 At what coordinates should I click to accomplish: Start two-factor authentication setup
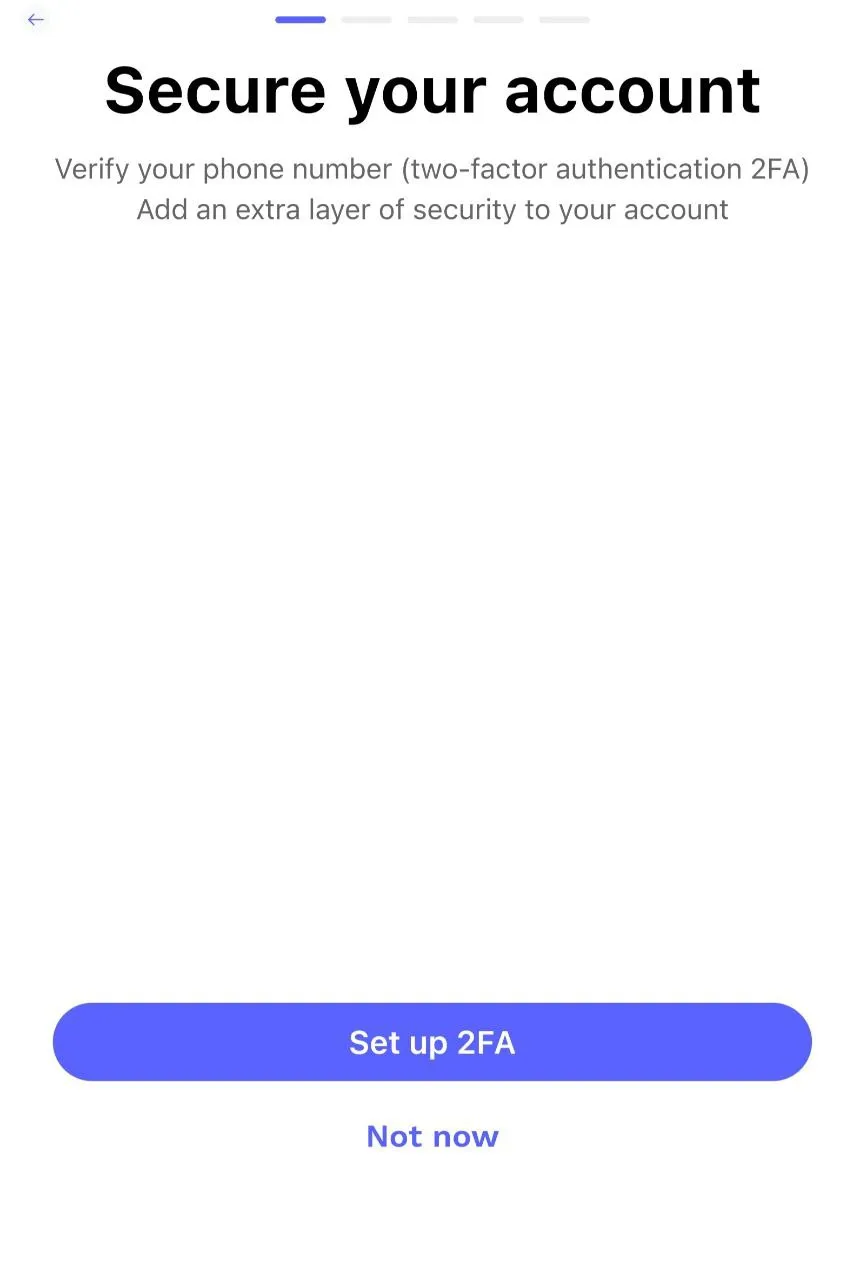click(x=432, y=1042)
